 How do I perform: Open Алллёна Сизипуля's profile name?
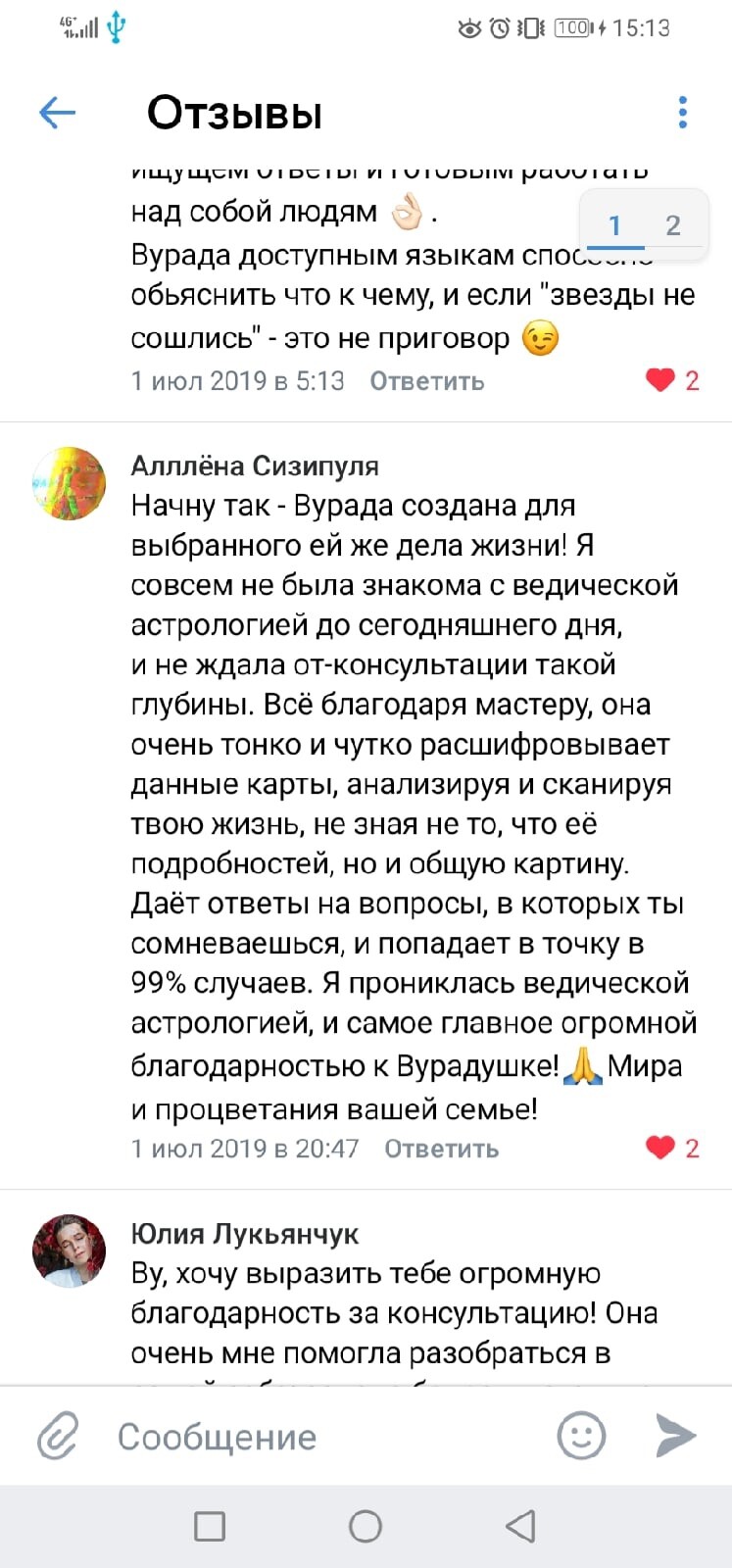[255, 465]
